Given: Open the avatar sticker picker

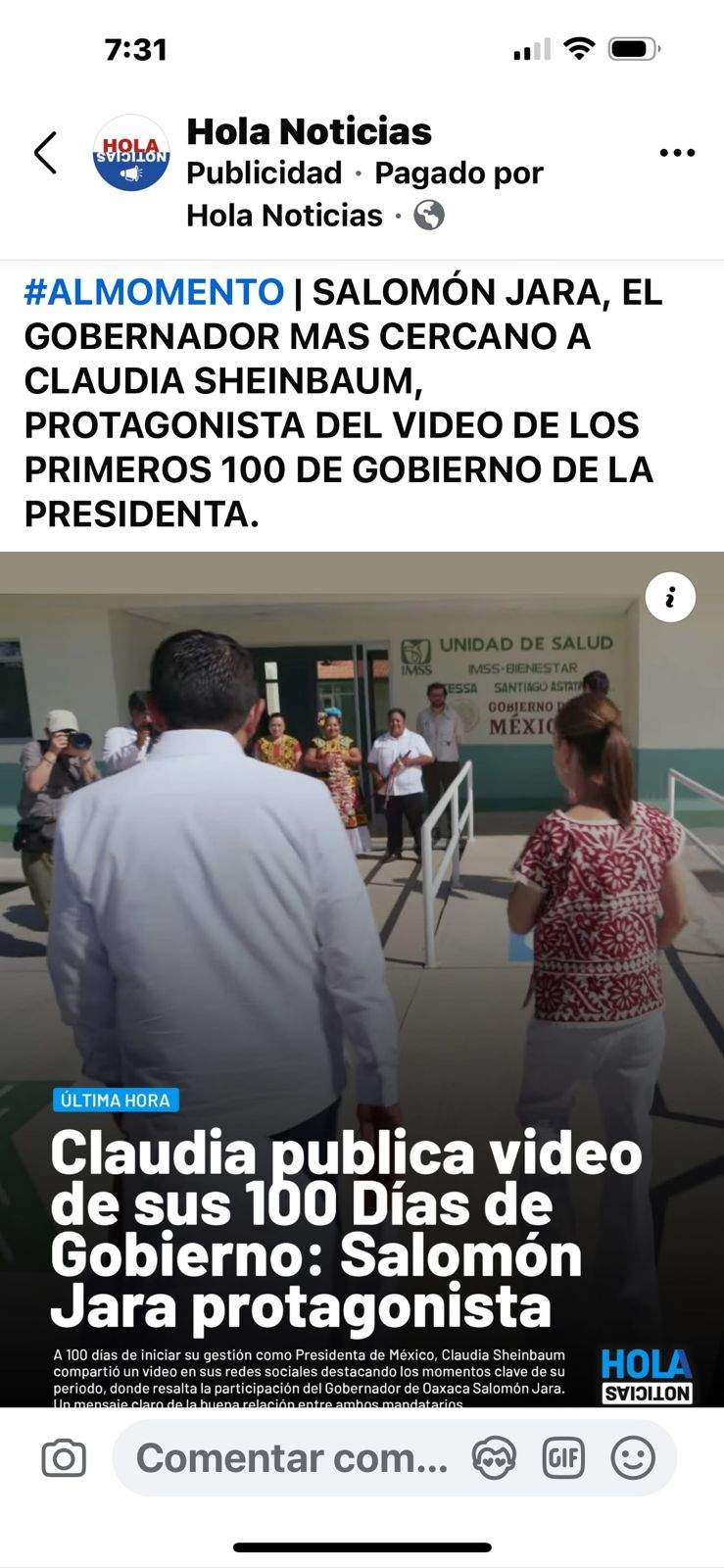Looking at the screenshot, I should click(494, 1458).
